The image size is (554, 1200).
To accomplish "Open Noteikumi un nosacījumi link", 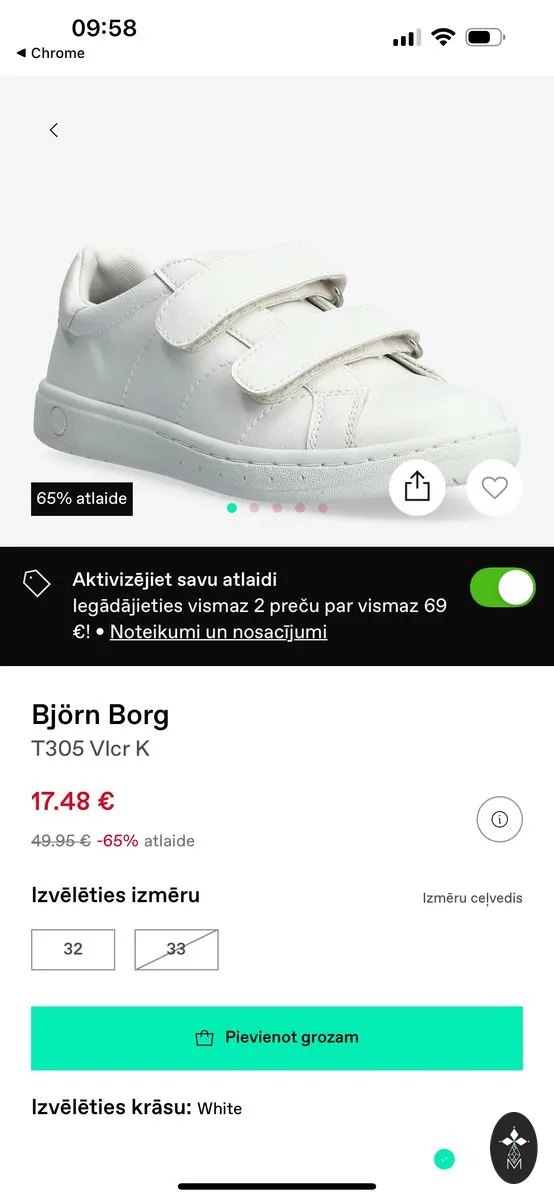I will pos(218,632).
